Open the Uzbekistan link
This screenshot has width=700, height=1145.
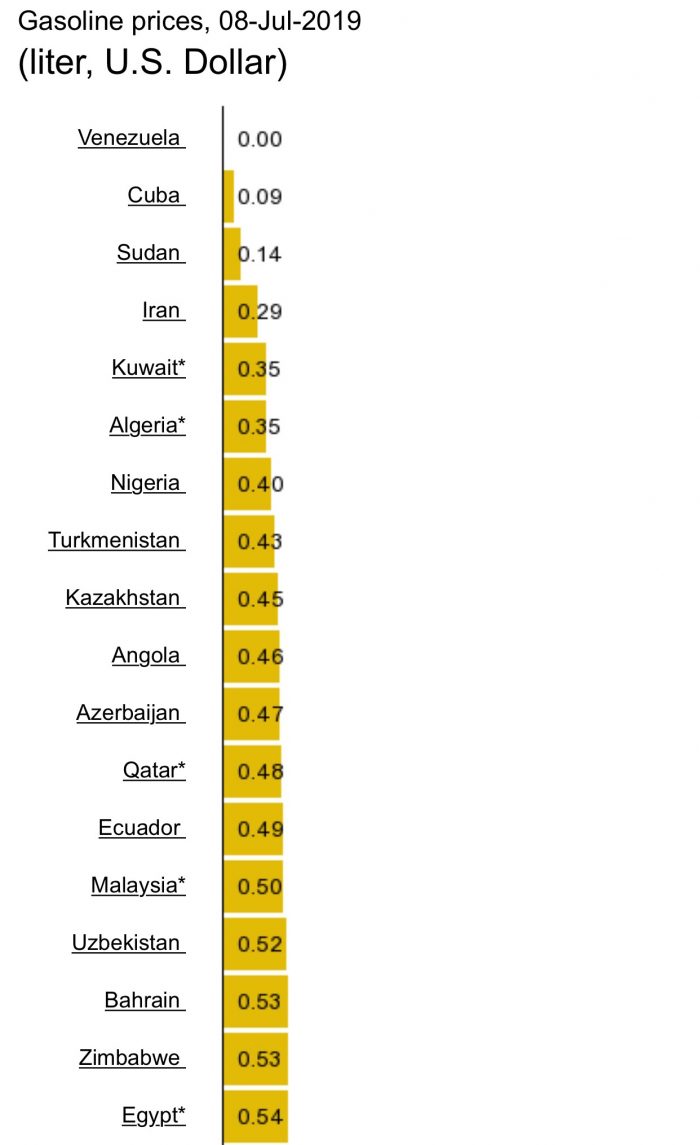128,943
